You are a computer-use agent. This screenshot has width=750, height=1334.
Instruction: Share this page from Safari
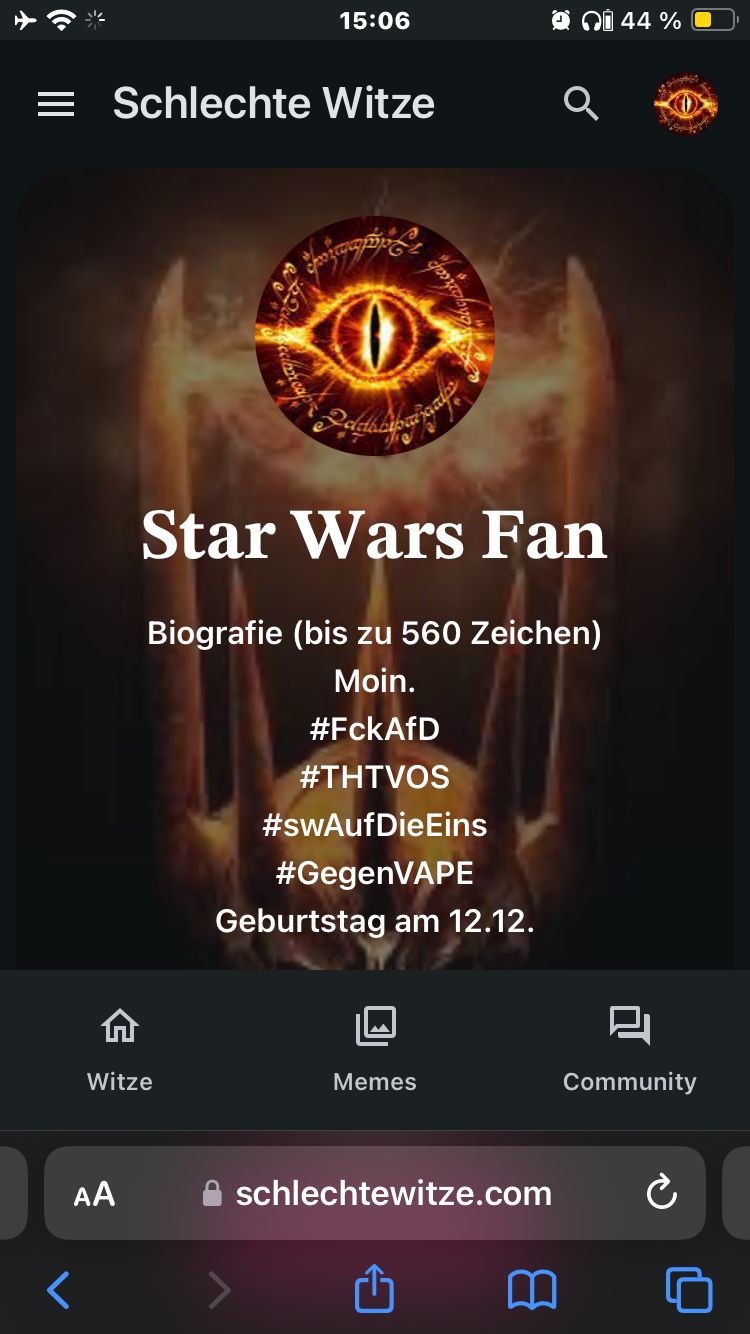[x=375, y=1288]
